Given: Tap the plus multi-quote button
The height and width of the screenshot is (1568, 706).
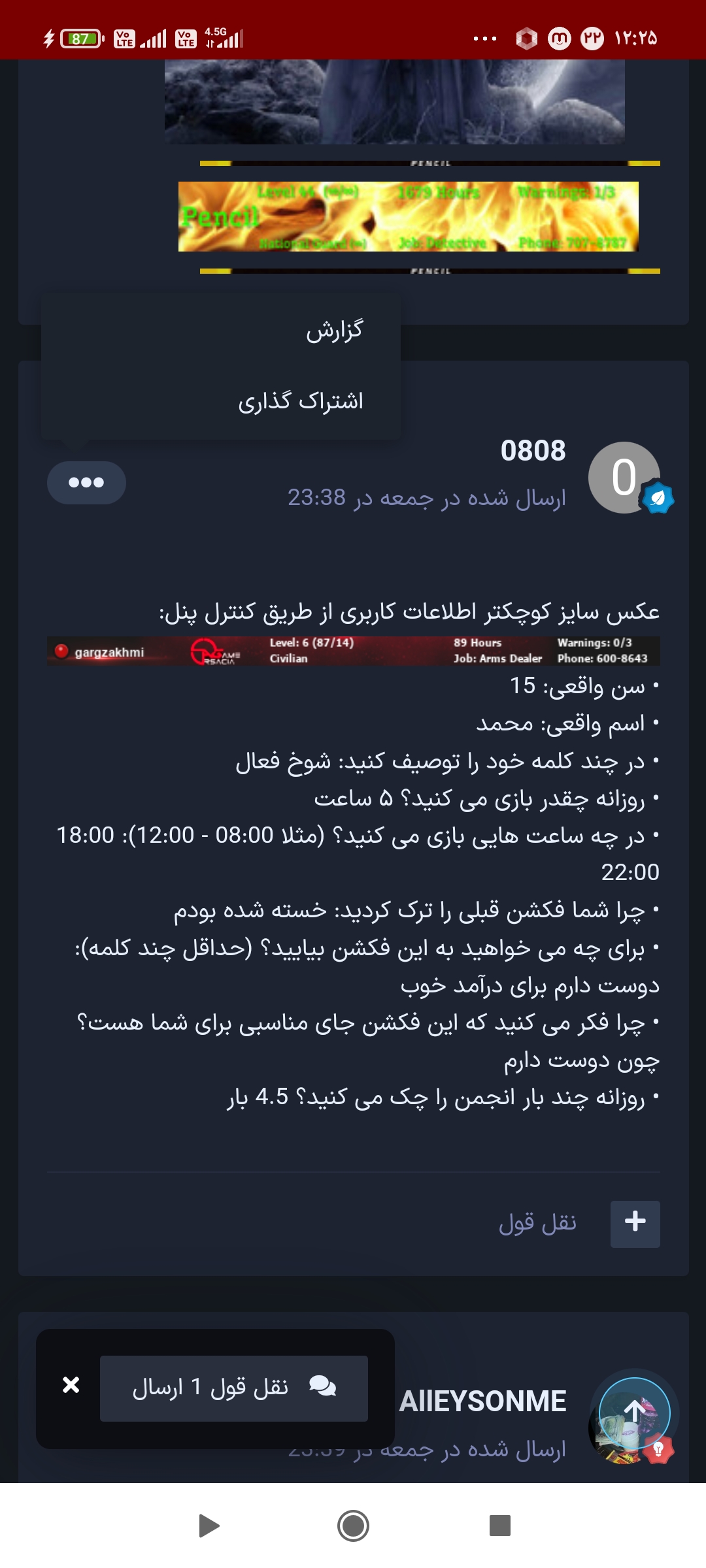Looking at the screenshot, I should 635,1224.
